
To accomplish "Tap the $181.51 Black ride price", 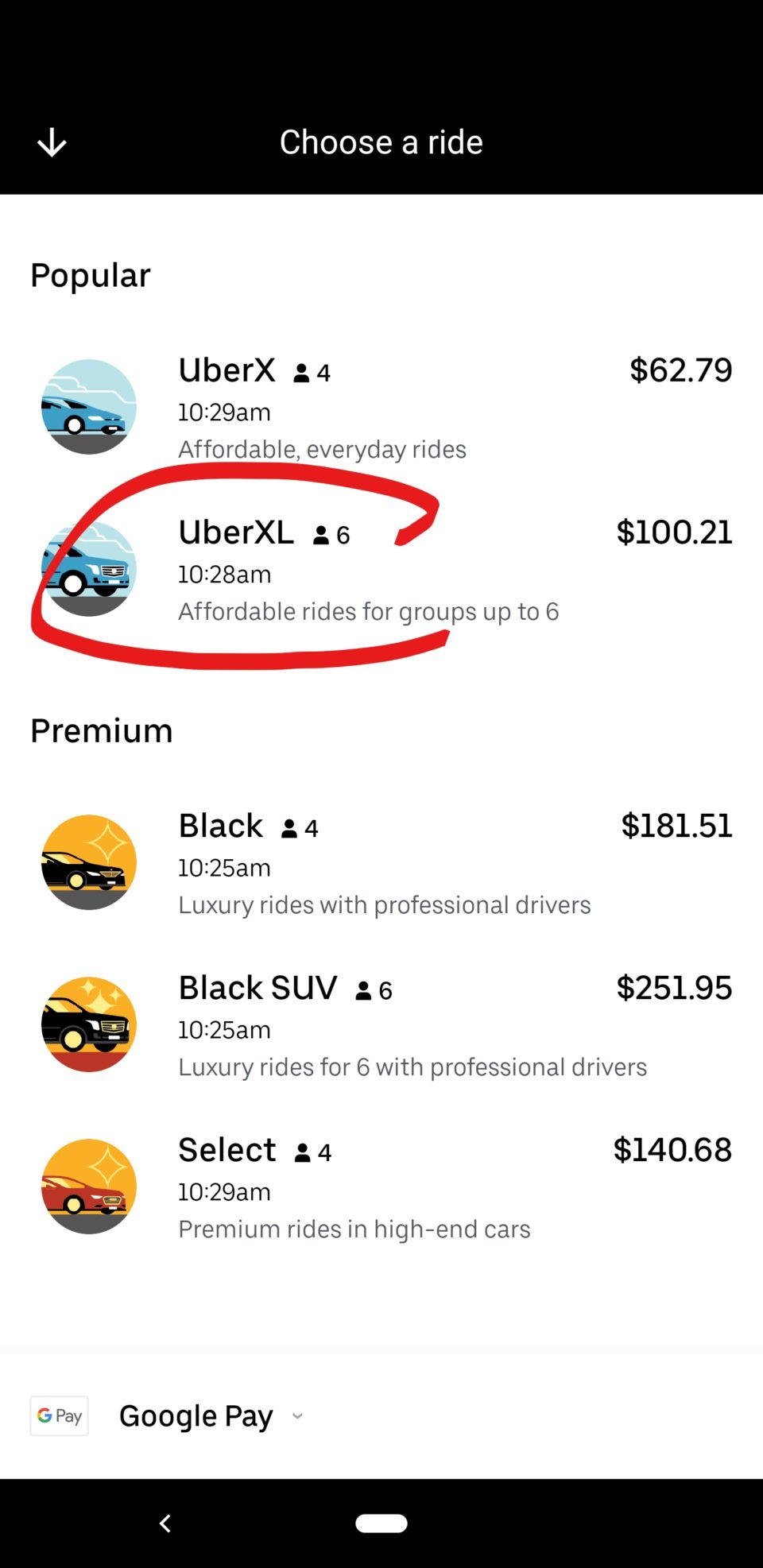I will 676,826.
